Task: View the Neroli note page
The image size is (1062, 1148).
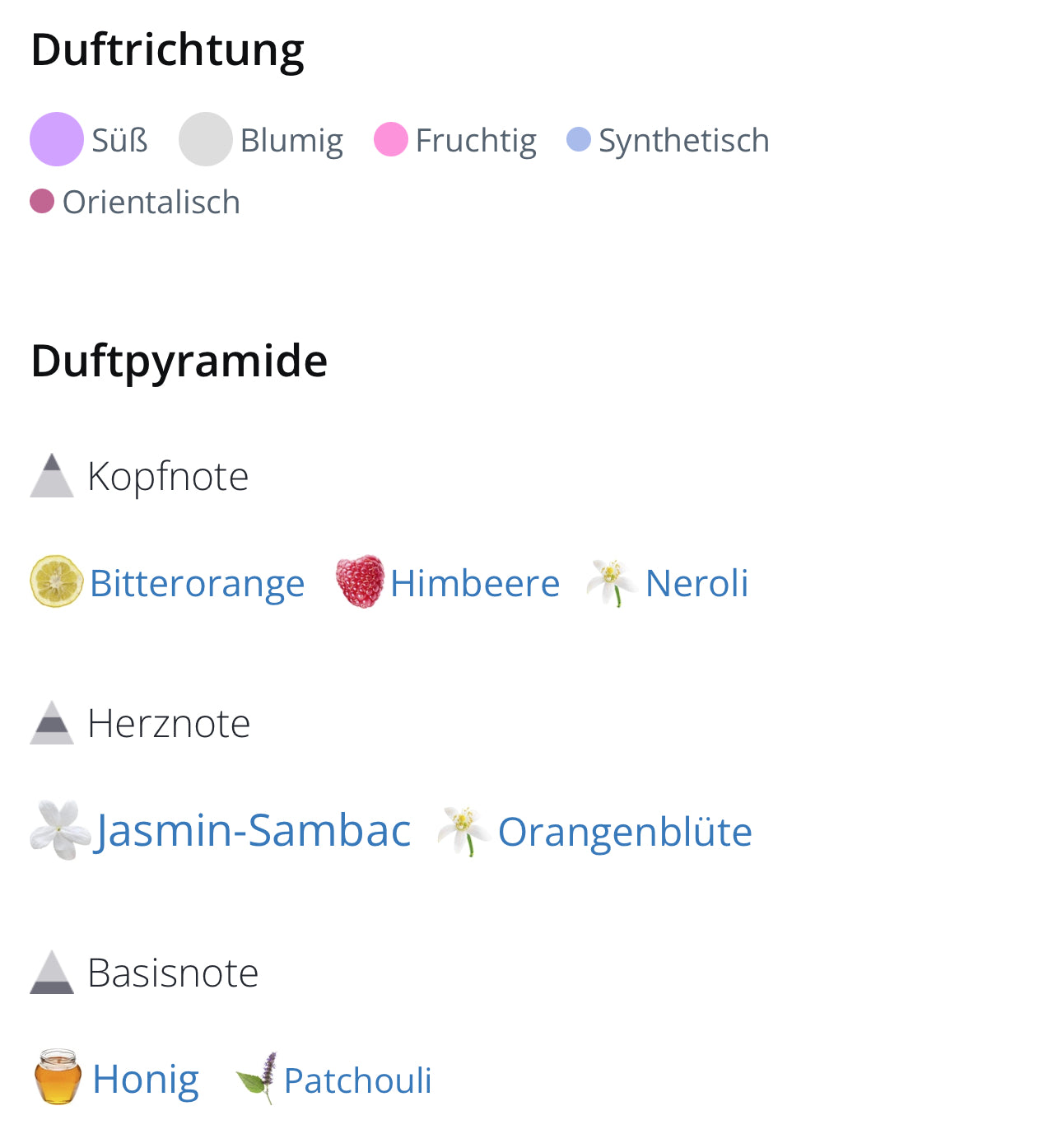Action: coord(696,583)
